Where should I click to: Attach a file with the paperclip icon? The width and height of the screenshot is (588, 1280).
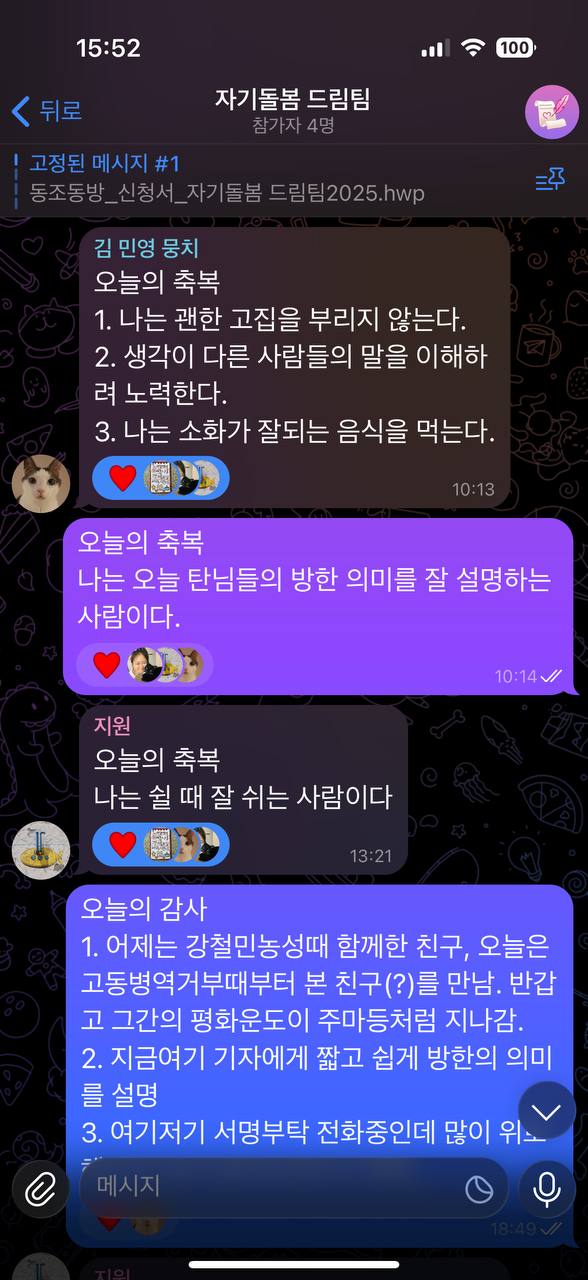(x=40, y=1187)
